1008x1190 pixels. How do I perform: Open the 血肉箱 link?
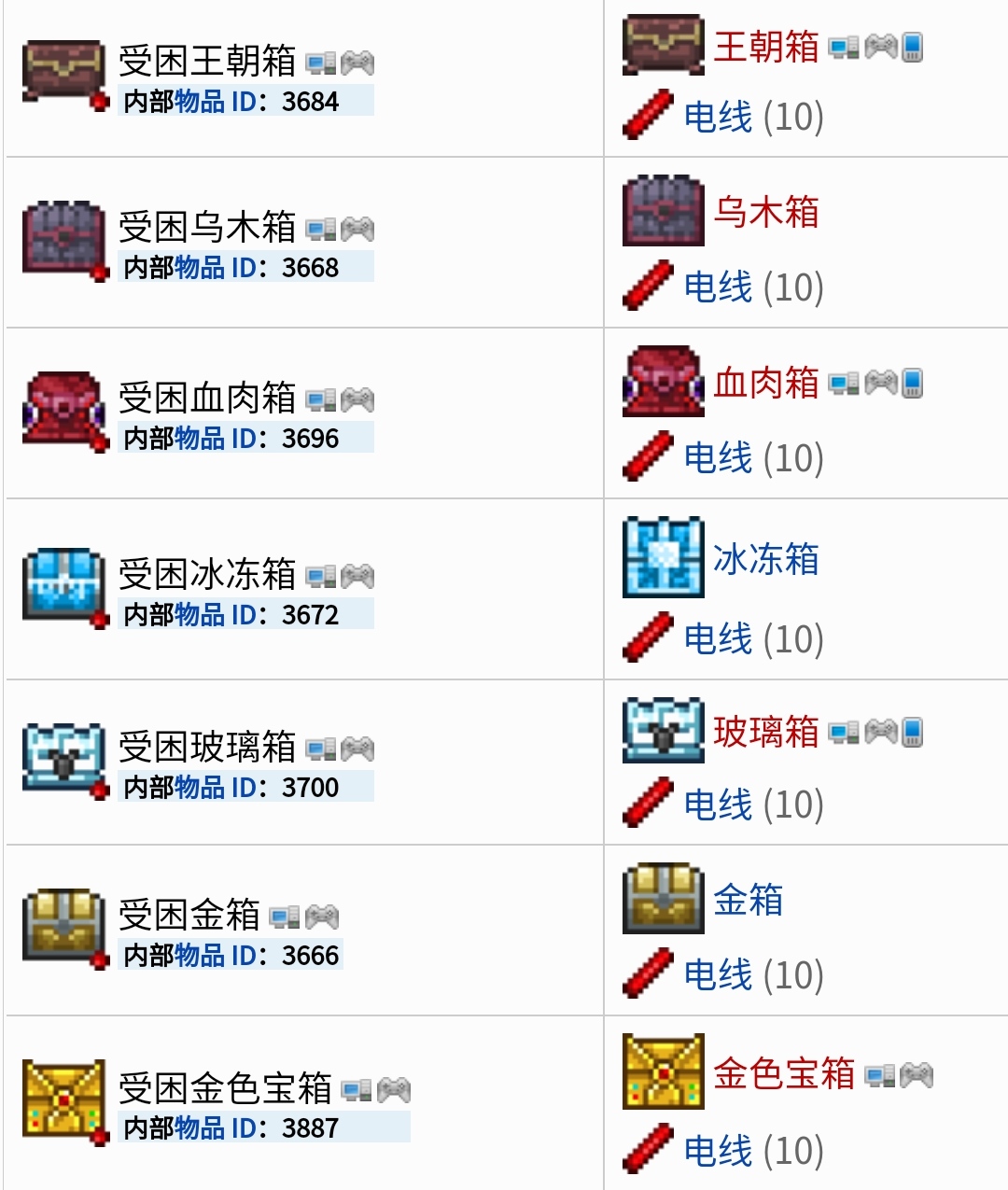tap(765, 384)
